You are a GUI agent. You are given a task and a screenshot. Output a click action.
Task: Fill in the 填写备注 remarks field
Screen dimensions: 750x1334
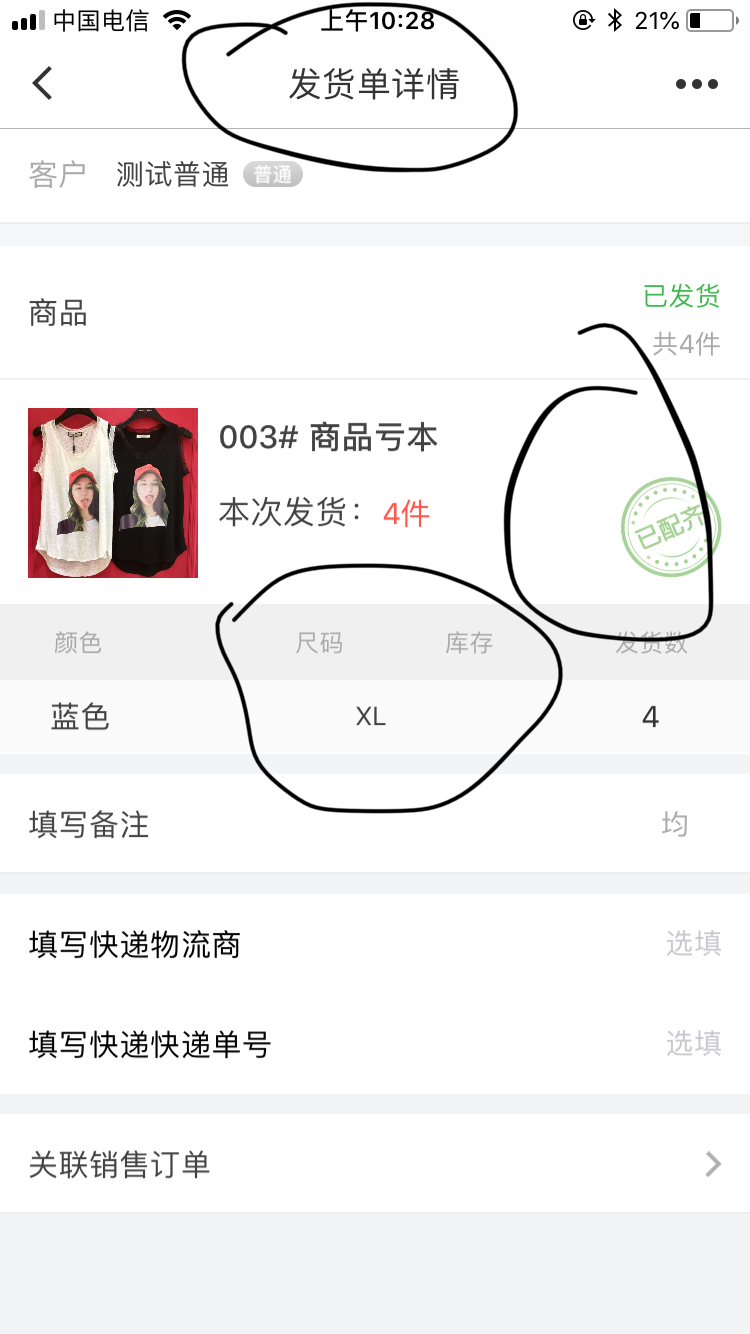pyautogui.click(x=375, y=824)
